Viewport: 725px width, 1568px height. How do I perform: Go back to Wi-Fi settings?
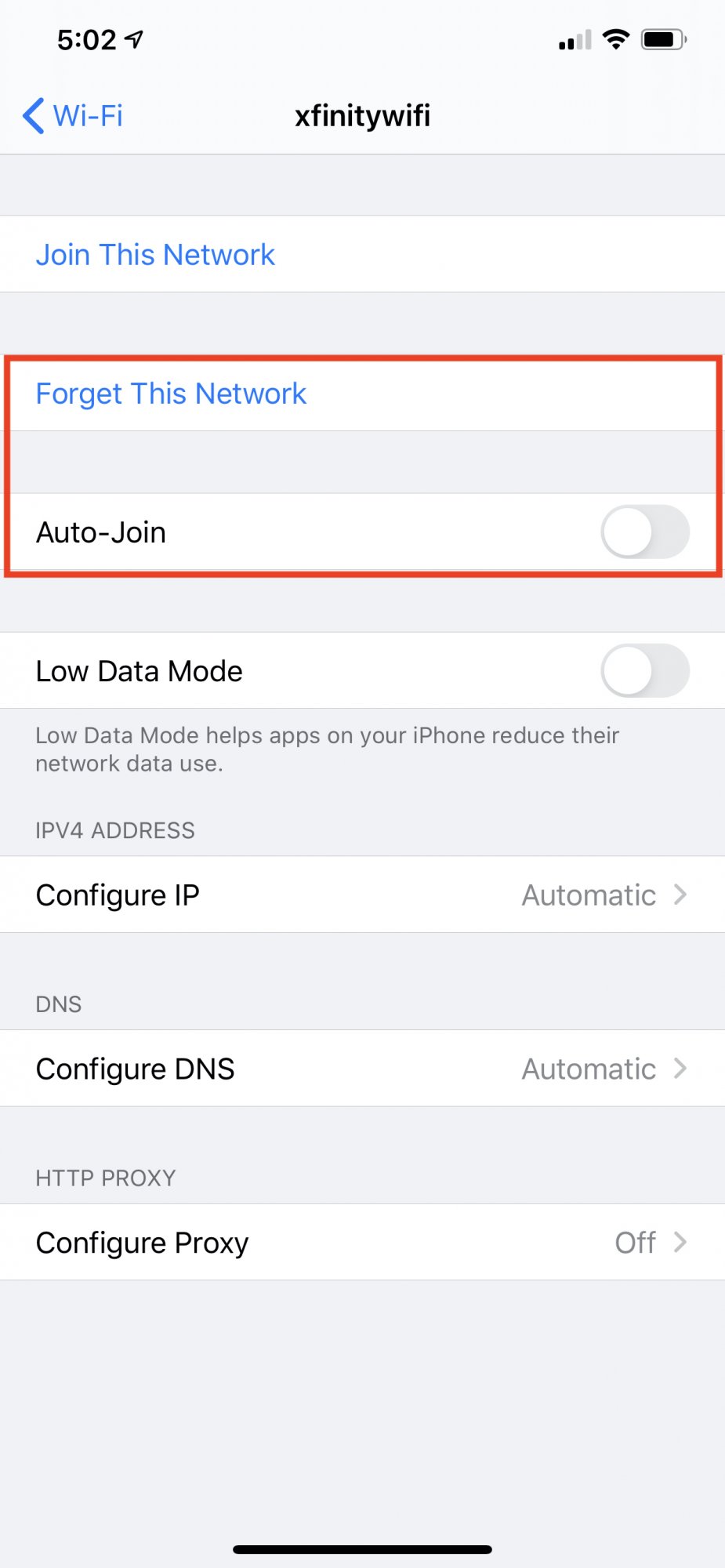coord(73,116)
